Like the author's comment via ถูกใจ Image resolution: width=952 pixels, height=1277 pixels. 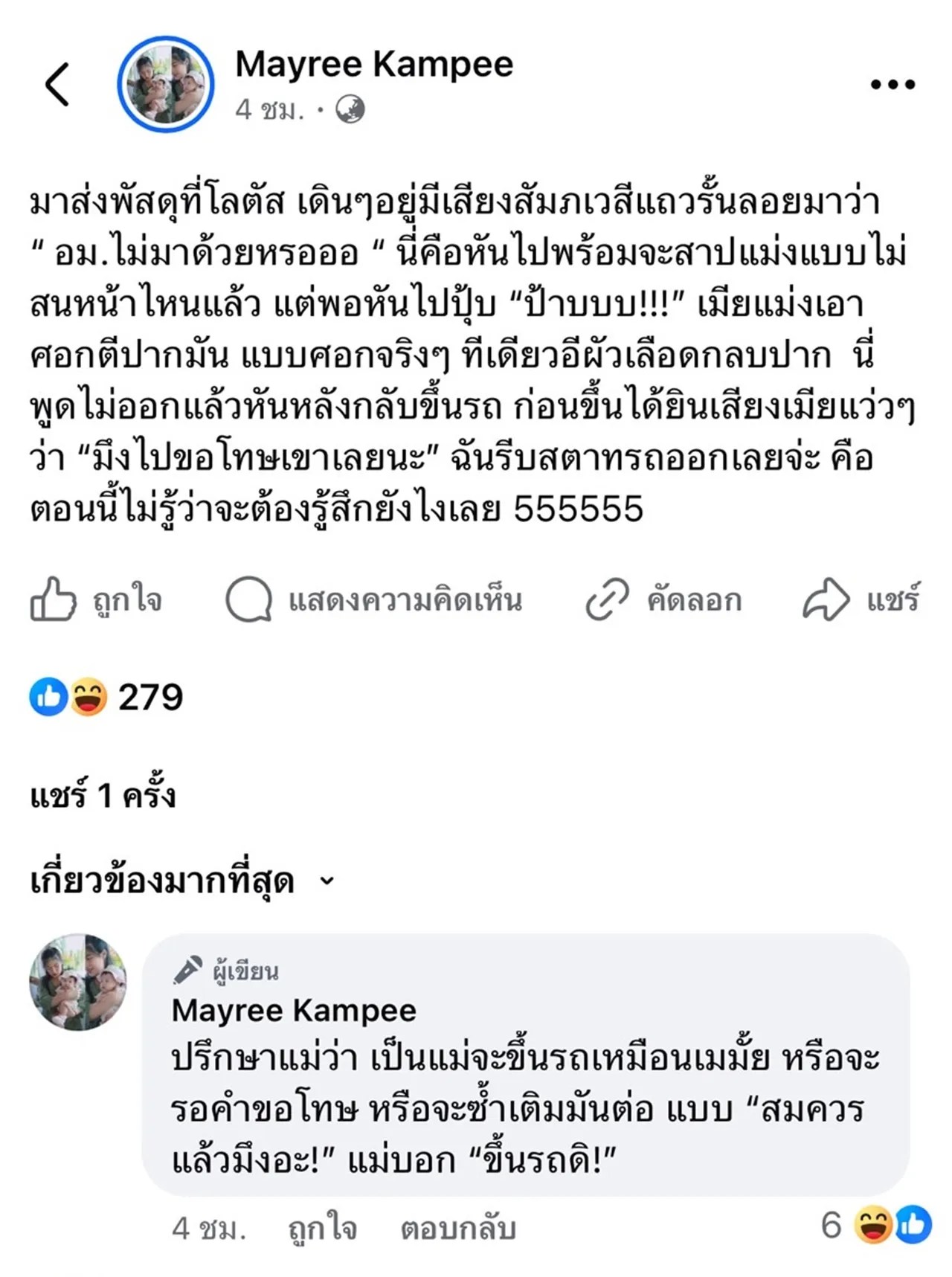tap(322, 1229)
